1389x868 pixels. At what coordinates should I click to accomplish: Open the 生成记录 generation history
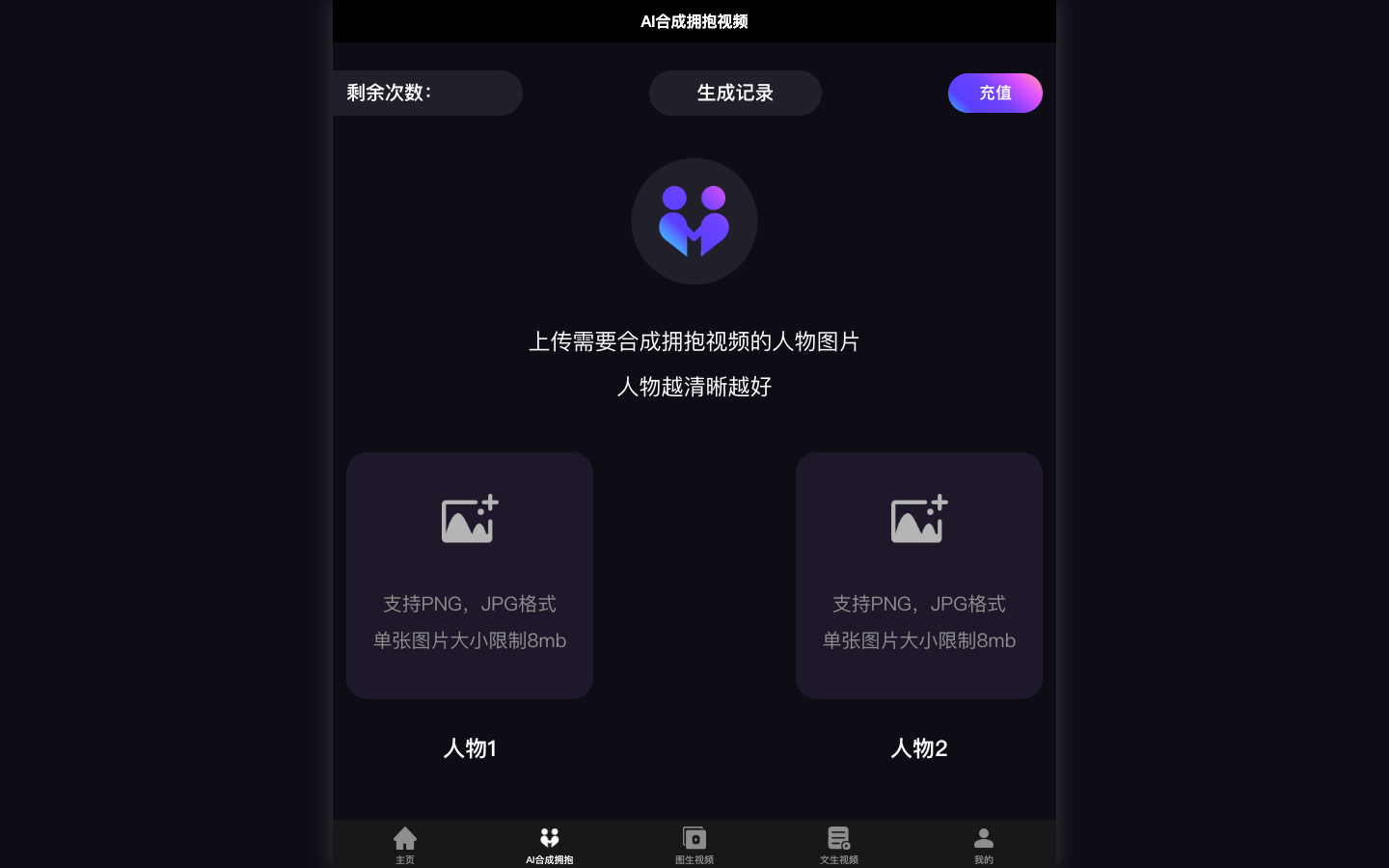735,93
